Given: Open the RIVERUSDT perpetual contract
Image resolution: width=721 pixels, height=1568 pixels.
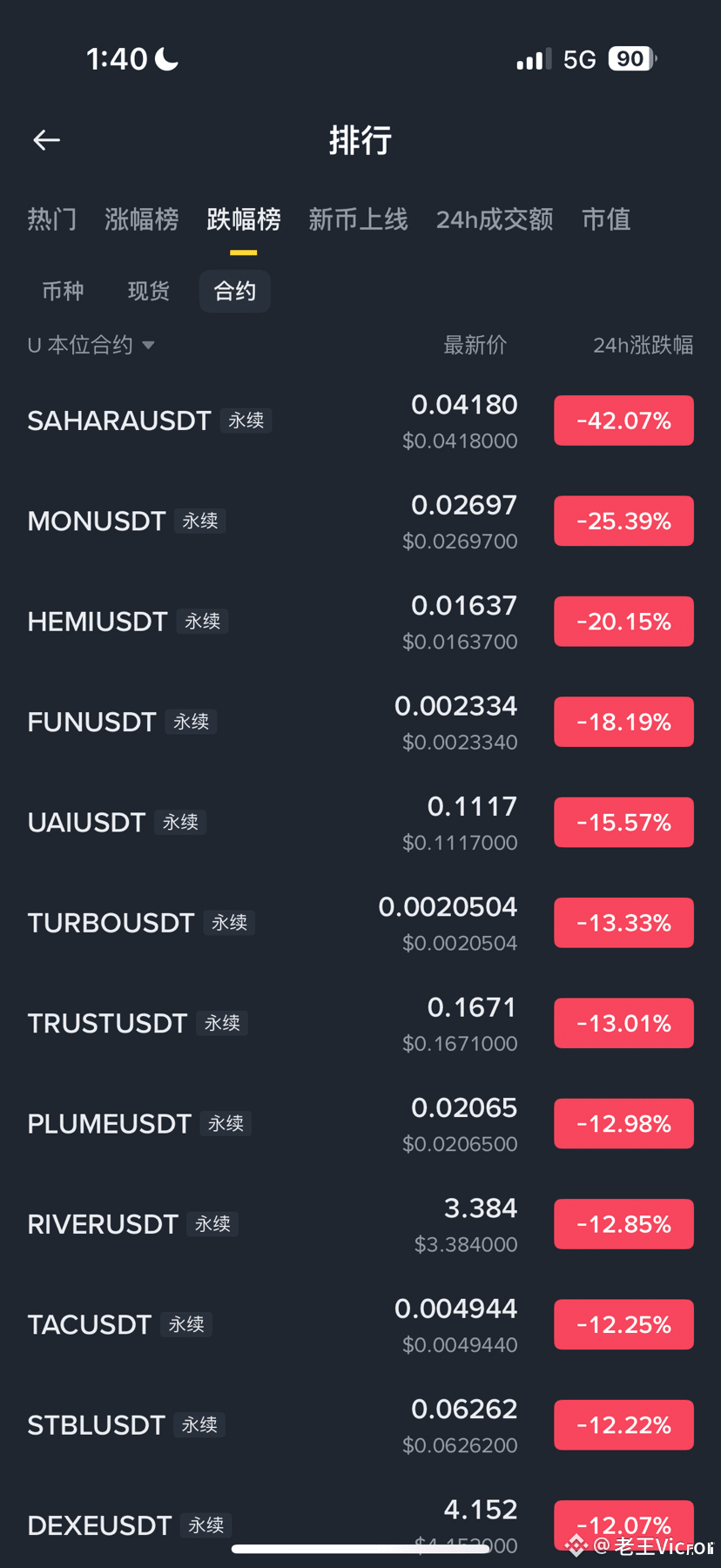Looking at the screenshot, I should (103, 1225).
